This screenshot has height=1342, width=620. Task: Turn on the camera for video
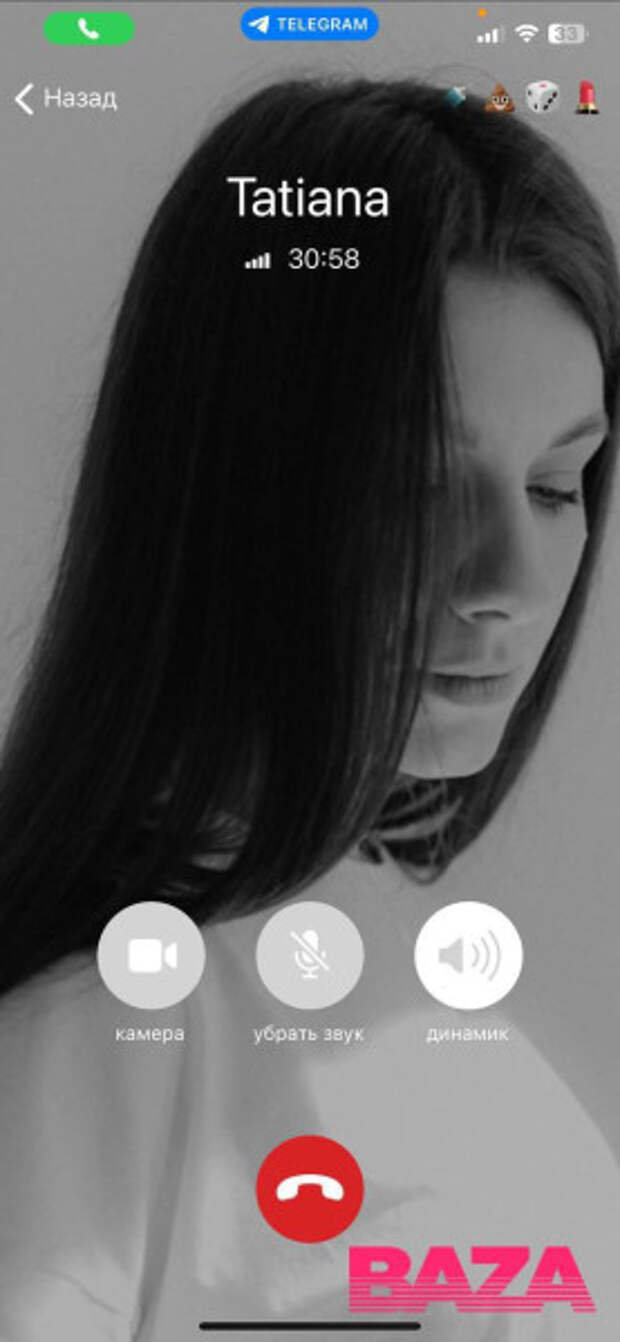(151, 956)
